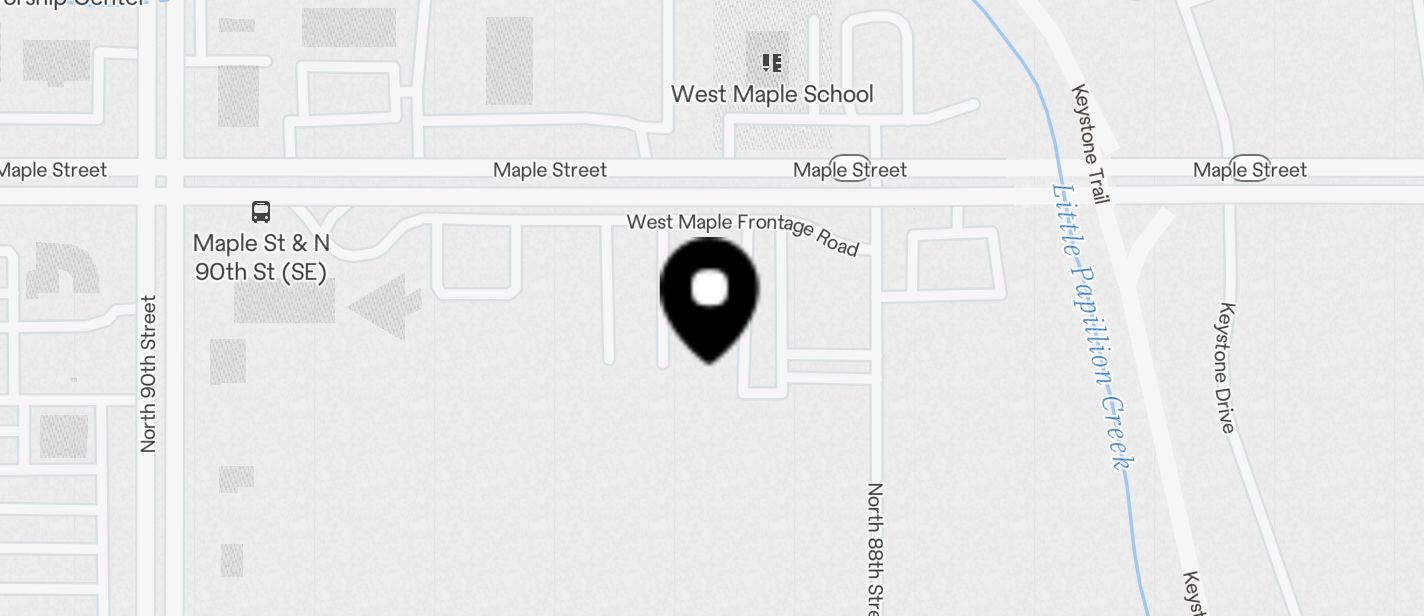Open the West Maple School place marker
The image size is (1424, 616).
click(x=771, y=64)
